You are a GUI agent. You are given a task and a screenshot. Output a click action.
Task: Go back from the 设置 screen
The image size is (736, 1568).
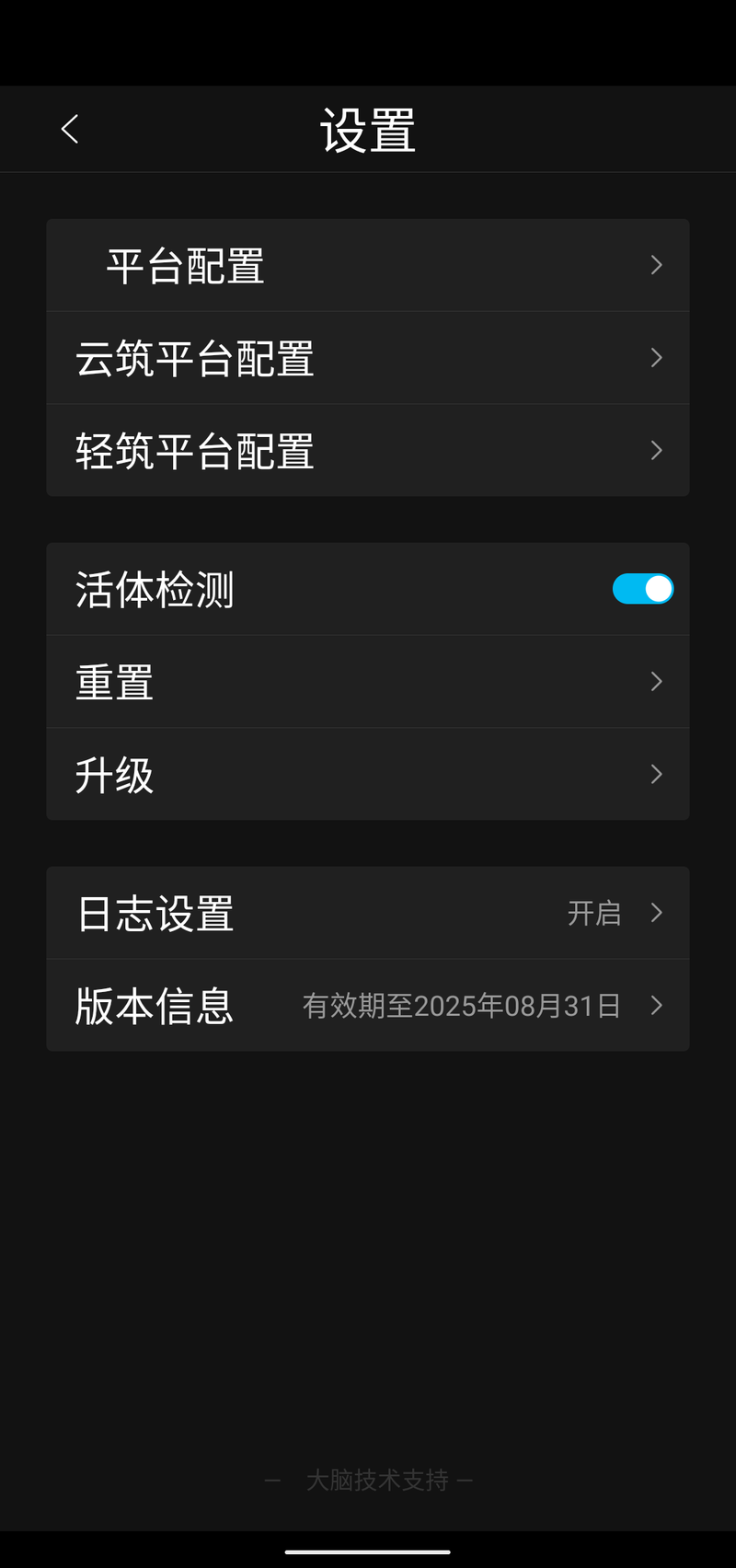coord(70,130)
